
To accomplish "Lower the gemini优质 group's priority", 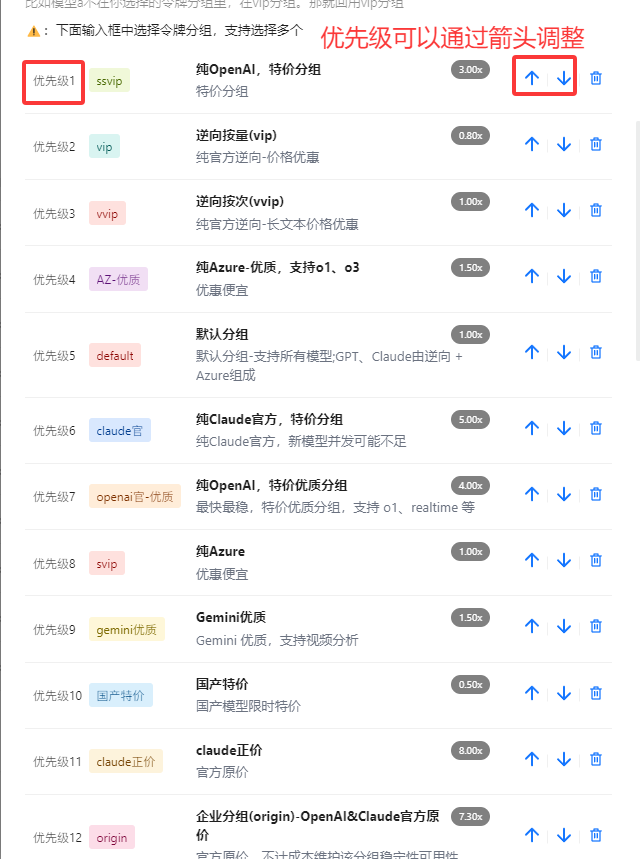I will point(564,626).
